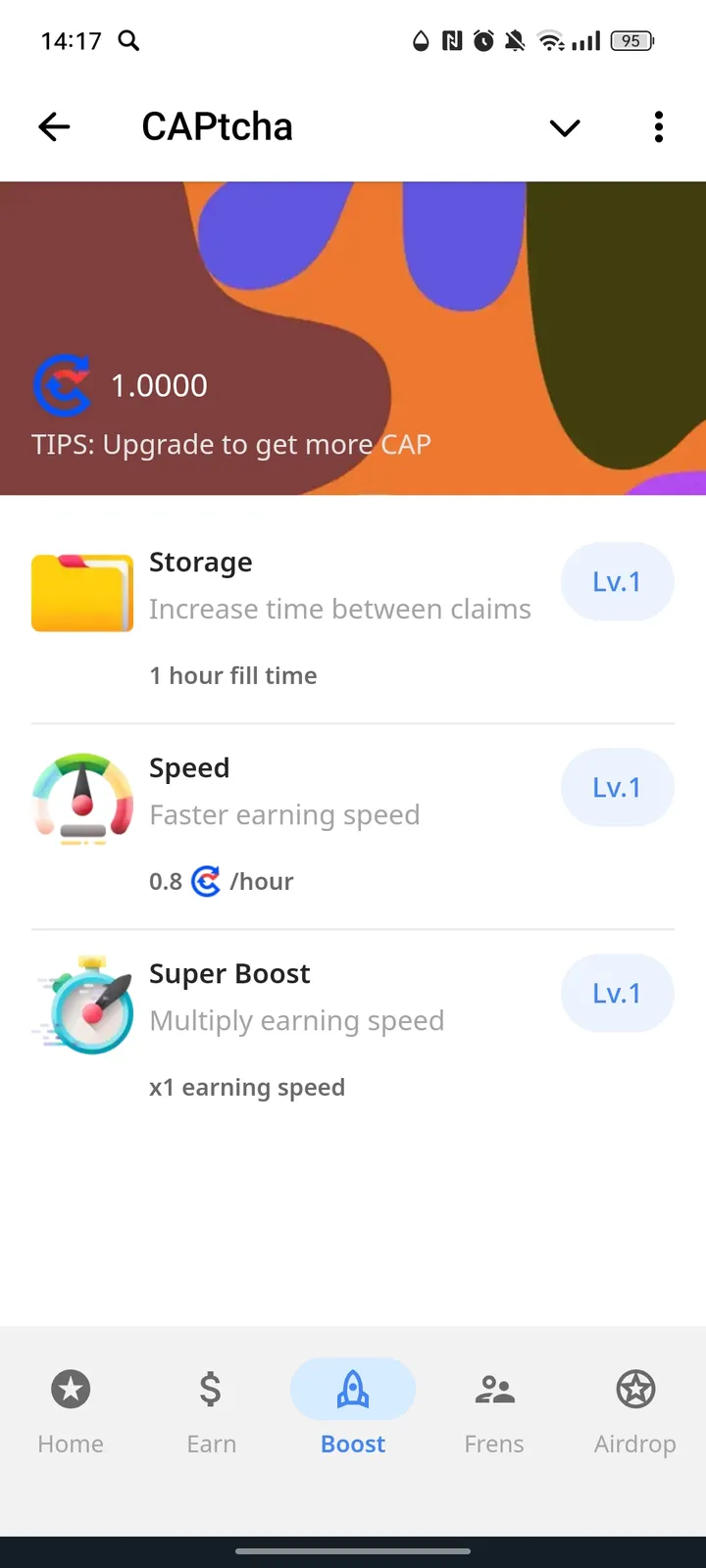Tap the small CAP icon beside 0.8/hour

point(205,881)
